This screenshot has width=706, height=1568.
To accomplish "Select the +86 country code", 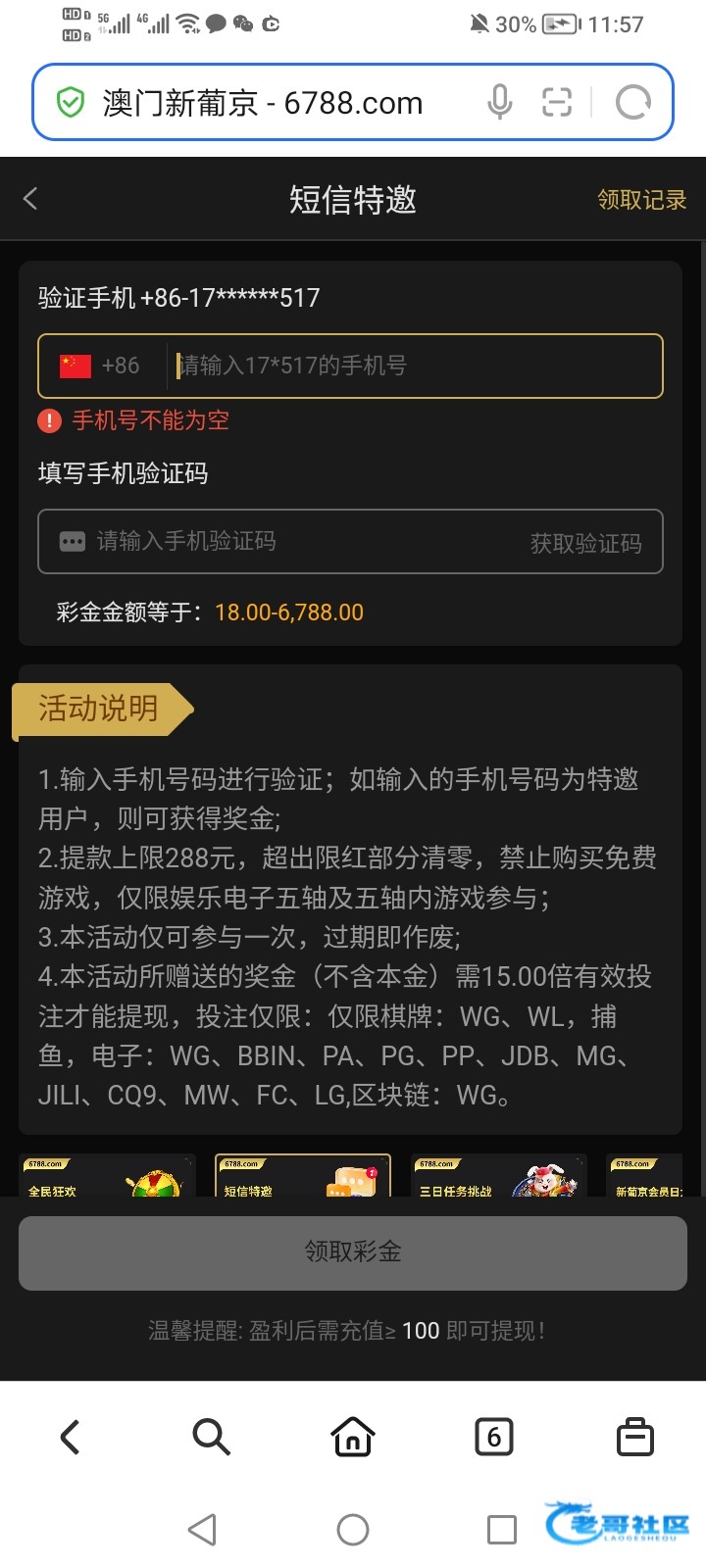I will [x=101, y=366].
